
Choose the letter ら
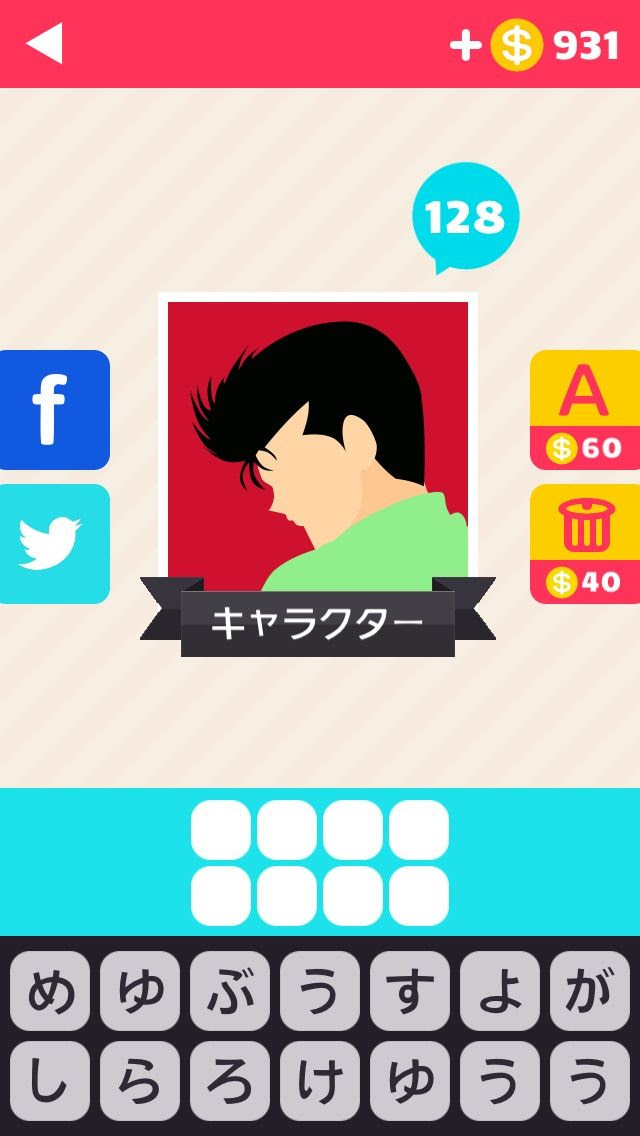(x=140, y=1081)
